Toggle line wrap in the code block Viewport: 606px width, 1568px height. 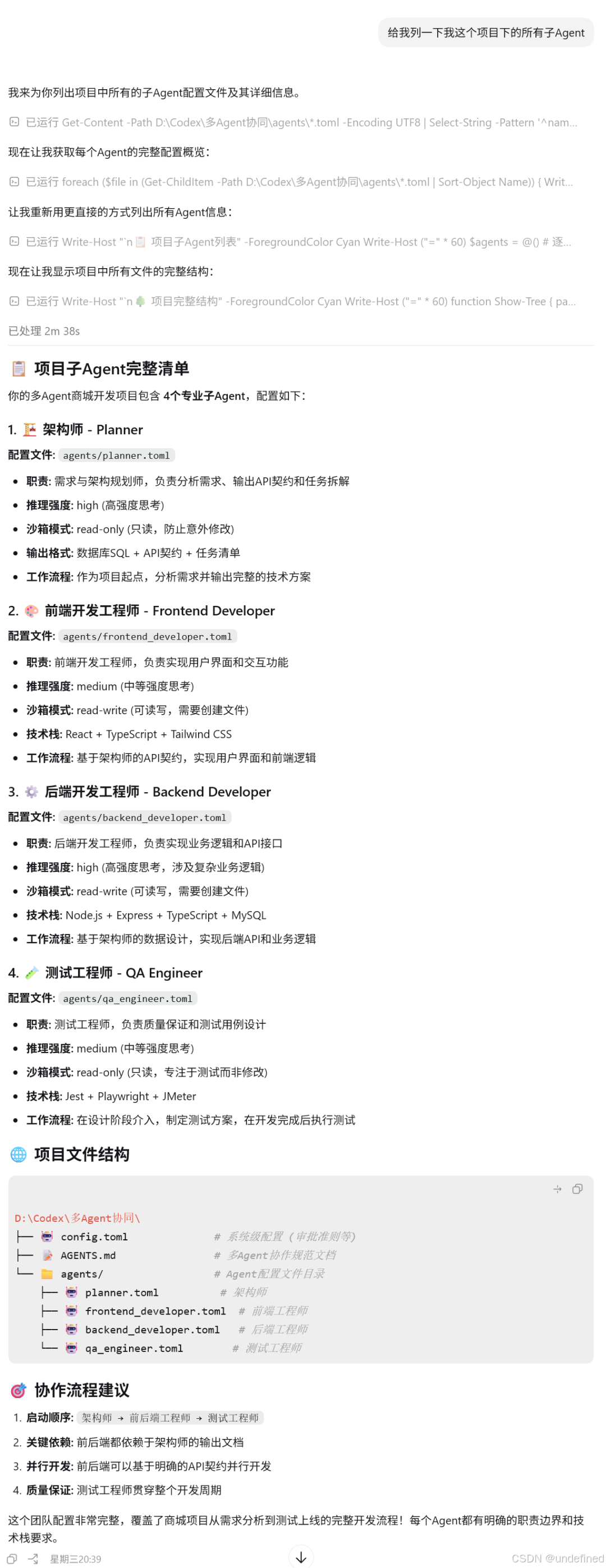point(557,1189)
